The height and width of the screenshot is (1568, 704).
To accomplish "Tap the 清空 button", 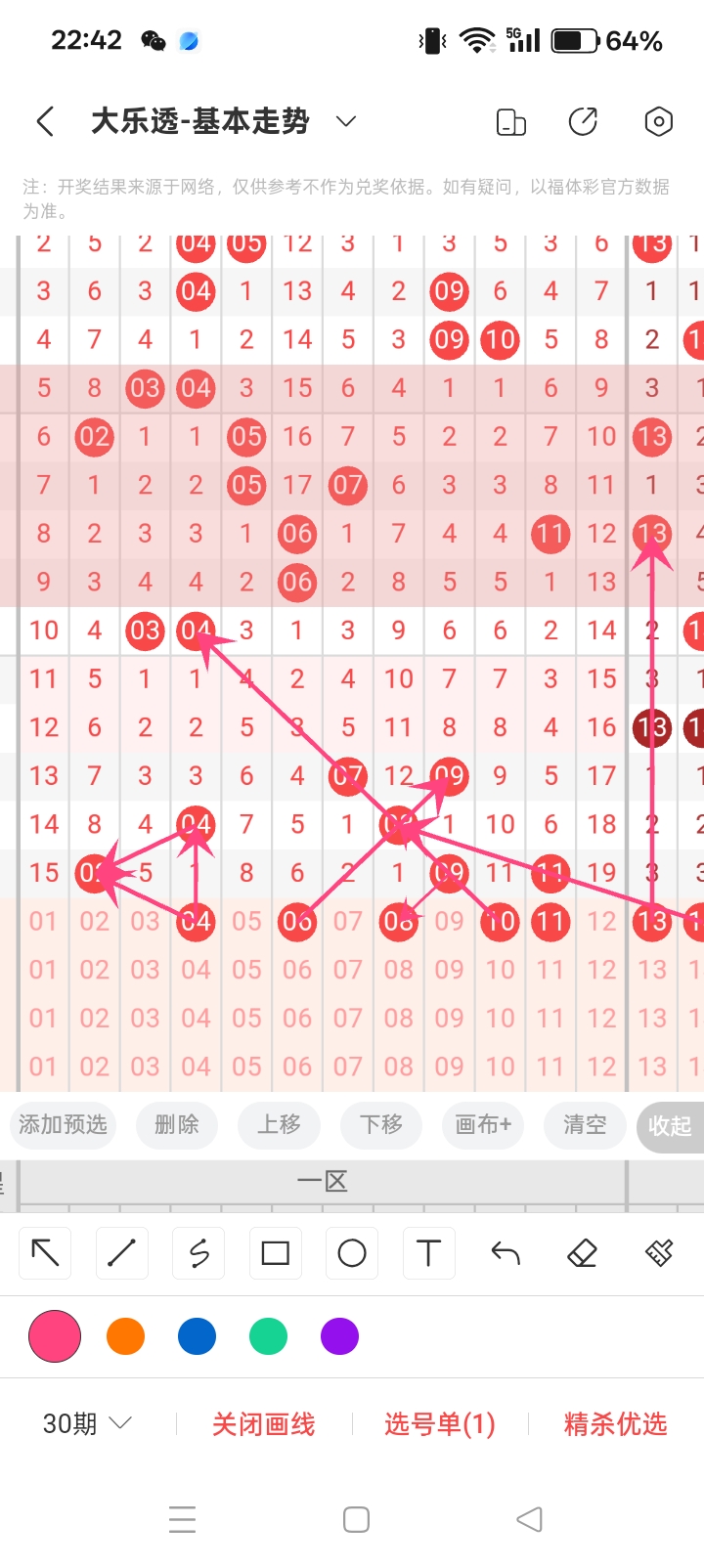I will 585,1124.
